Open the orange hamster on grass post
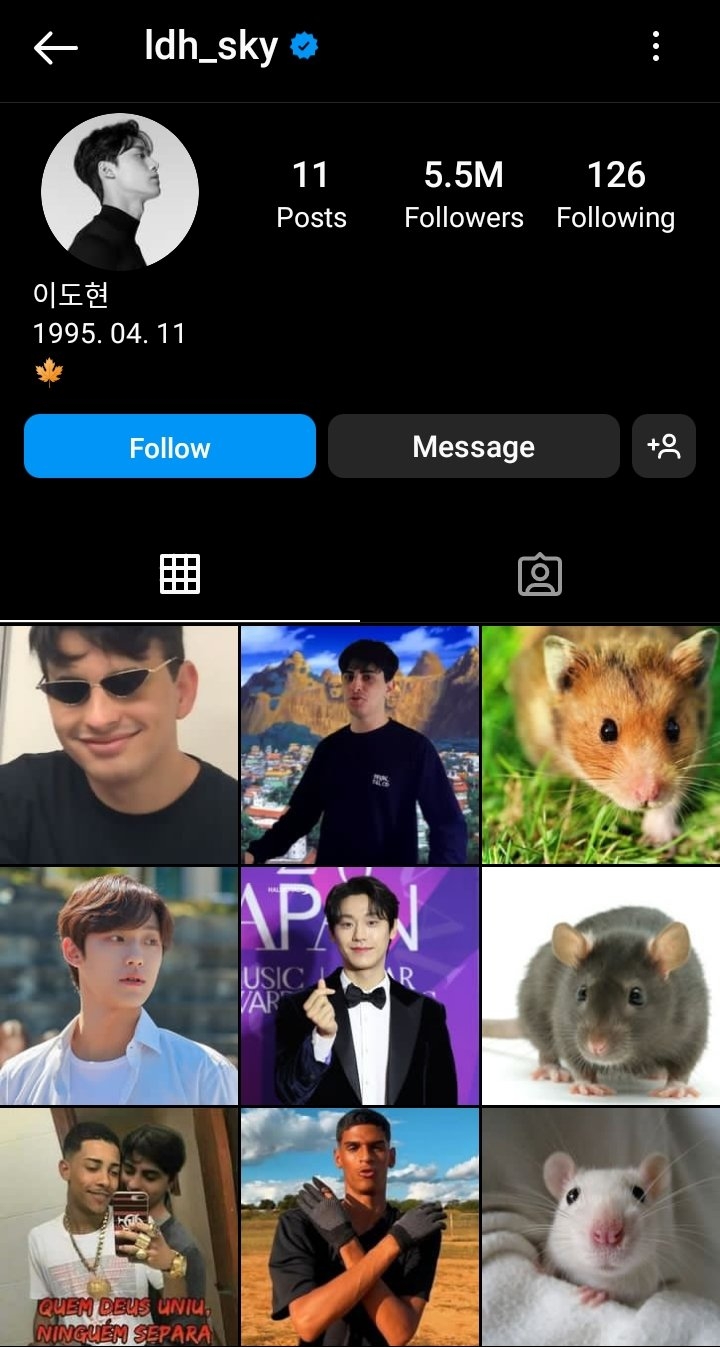720x1347 pixels. point(601,745)
